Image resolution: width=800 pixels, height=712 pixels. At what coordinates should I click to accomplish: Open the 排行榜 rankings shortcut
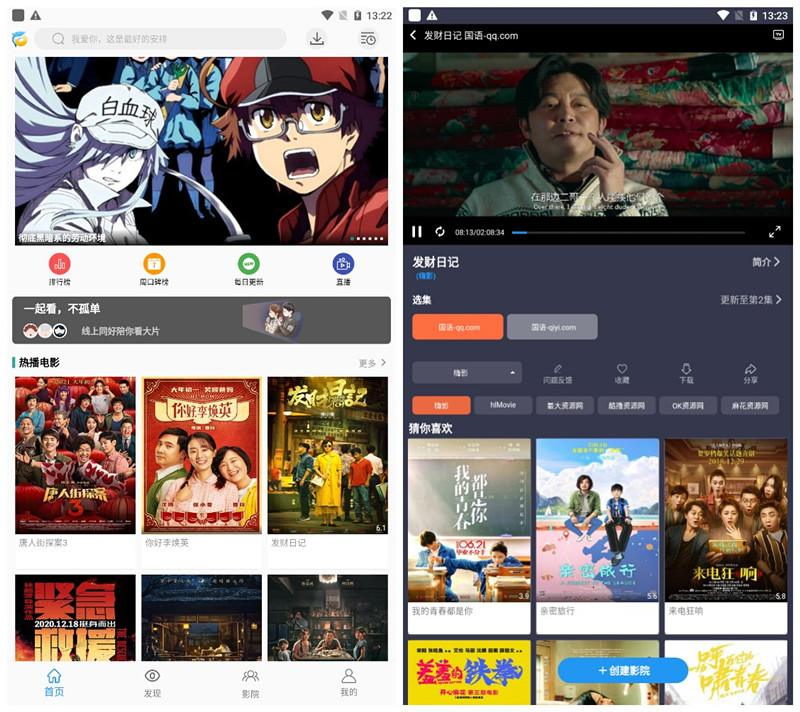tap(60, 269)
